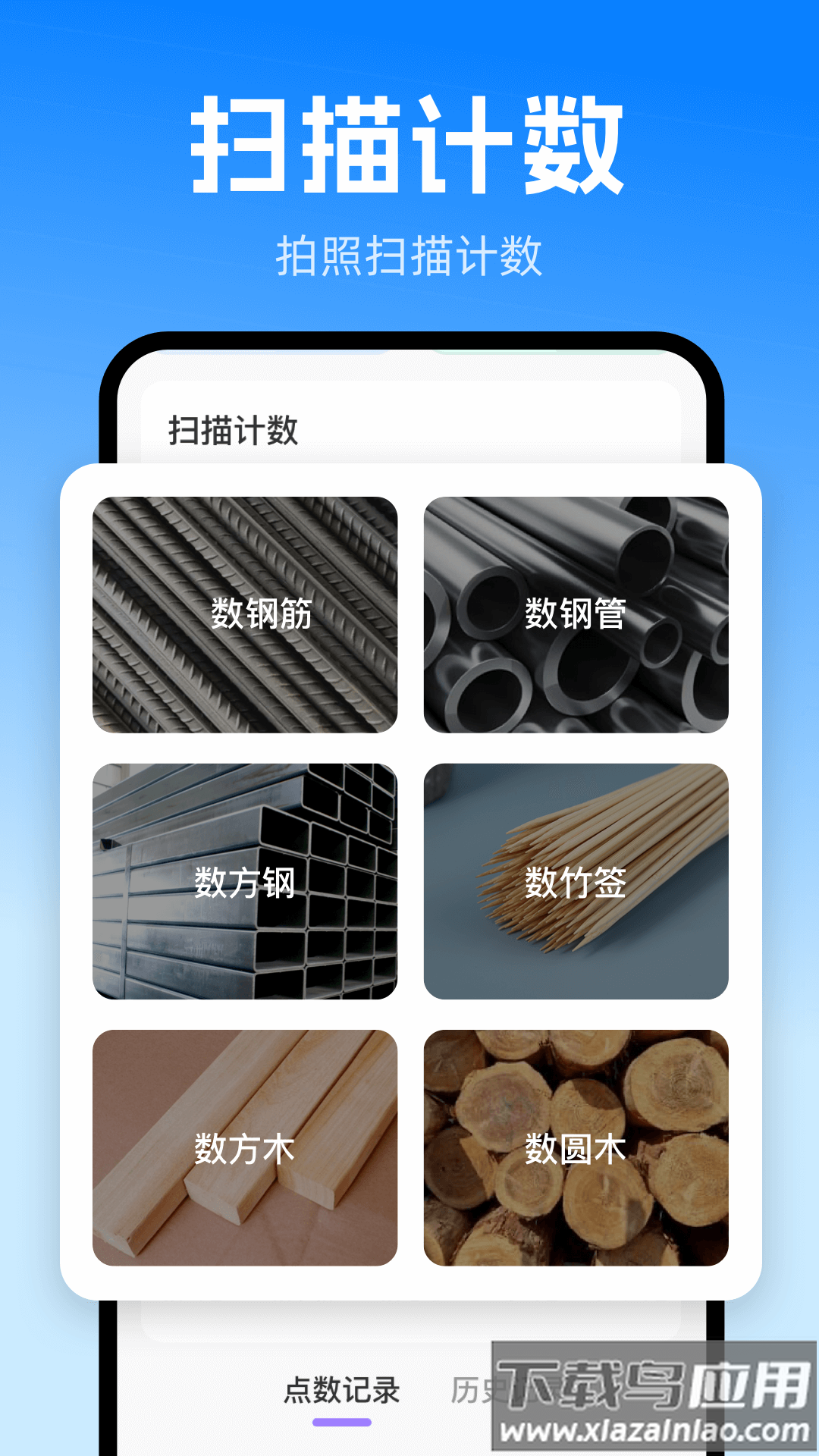Tap the 拍照扫描计数 subtitle text
819x1456 pixels.
(x=409, y=254)
